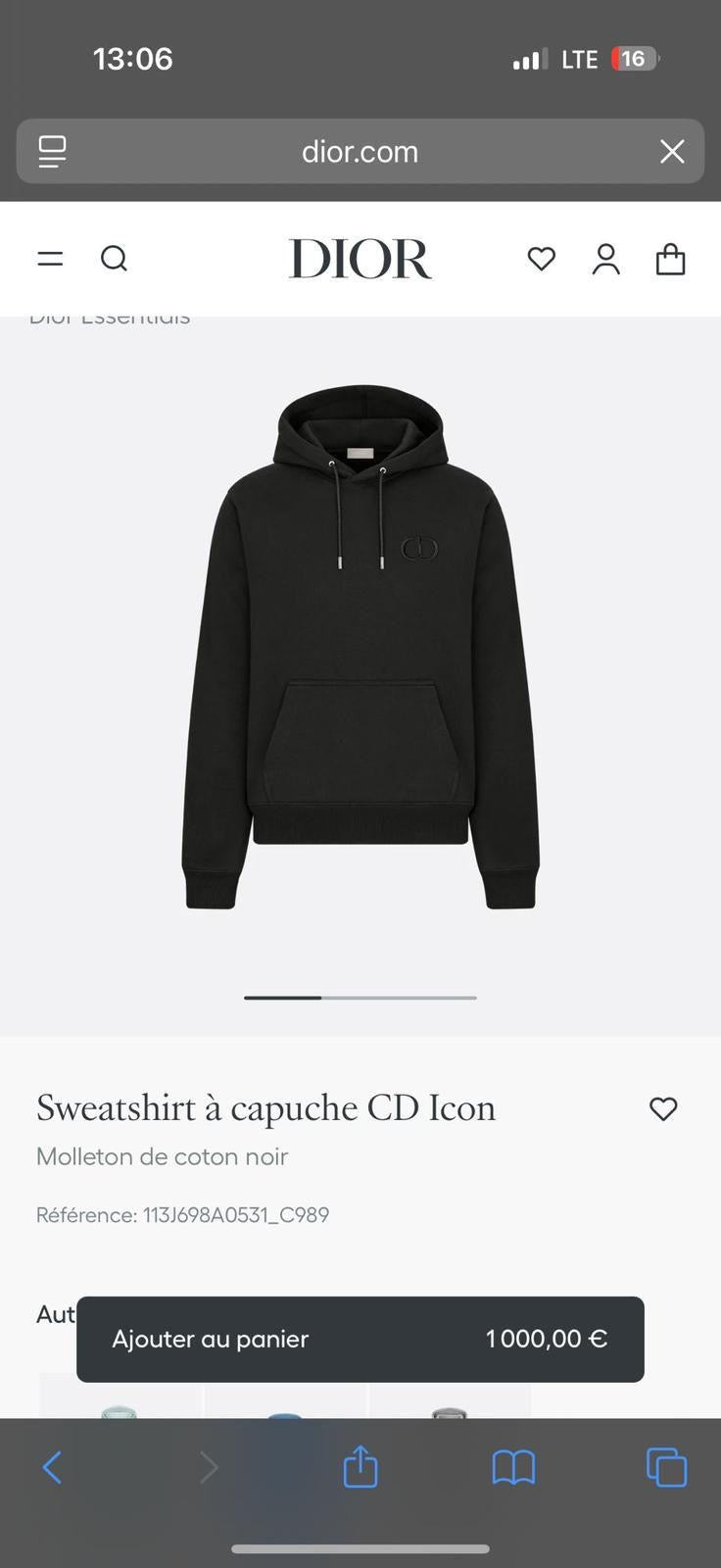Advance the image carousel via the indicator bar
Screen dimensions: 721x1568
coord(360,997)
